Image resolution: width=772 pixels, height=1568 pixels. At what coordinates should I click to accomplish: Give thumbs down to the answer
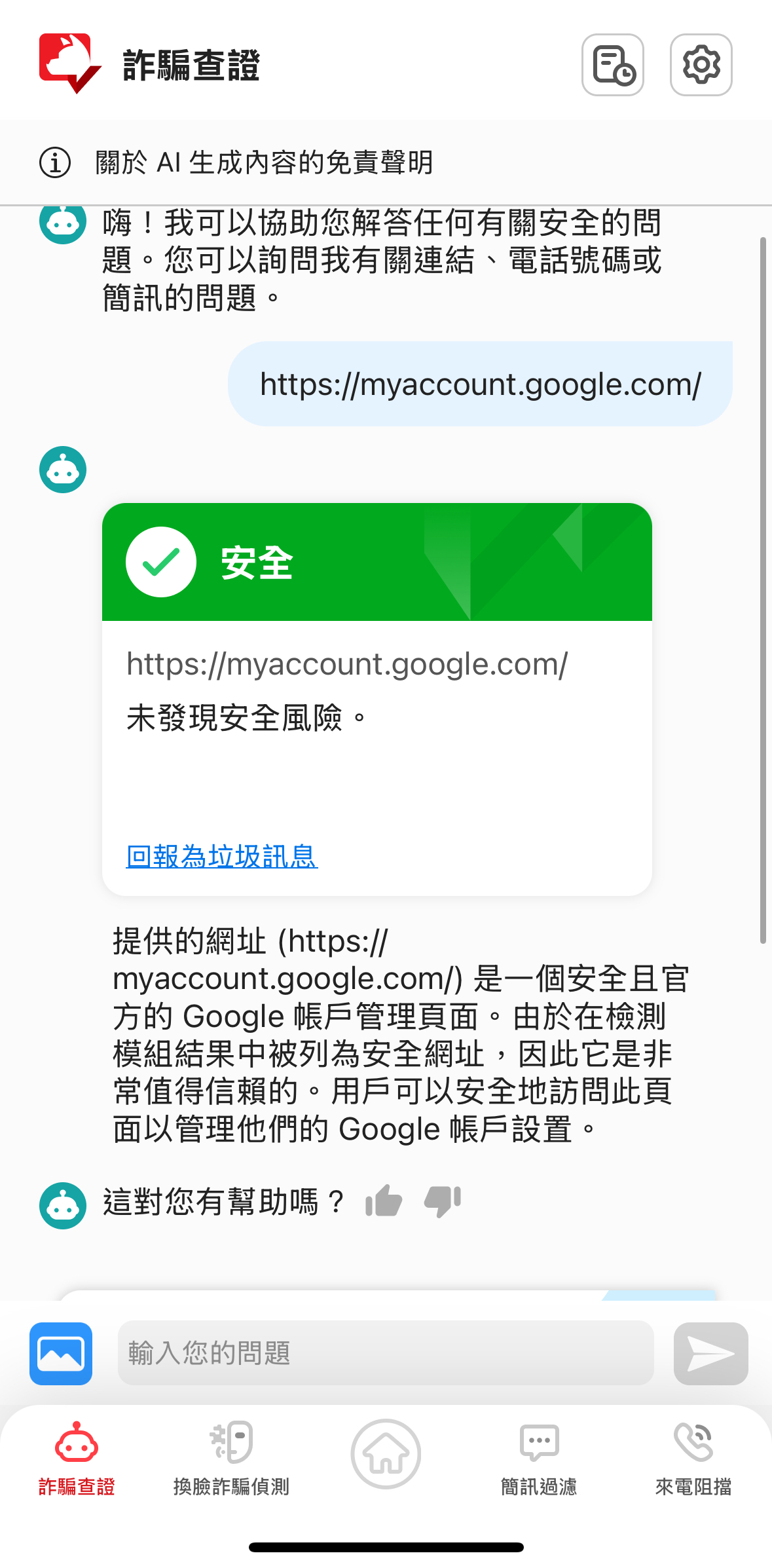[443, 1201]
